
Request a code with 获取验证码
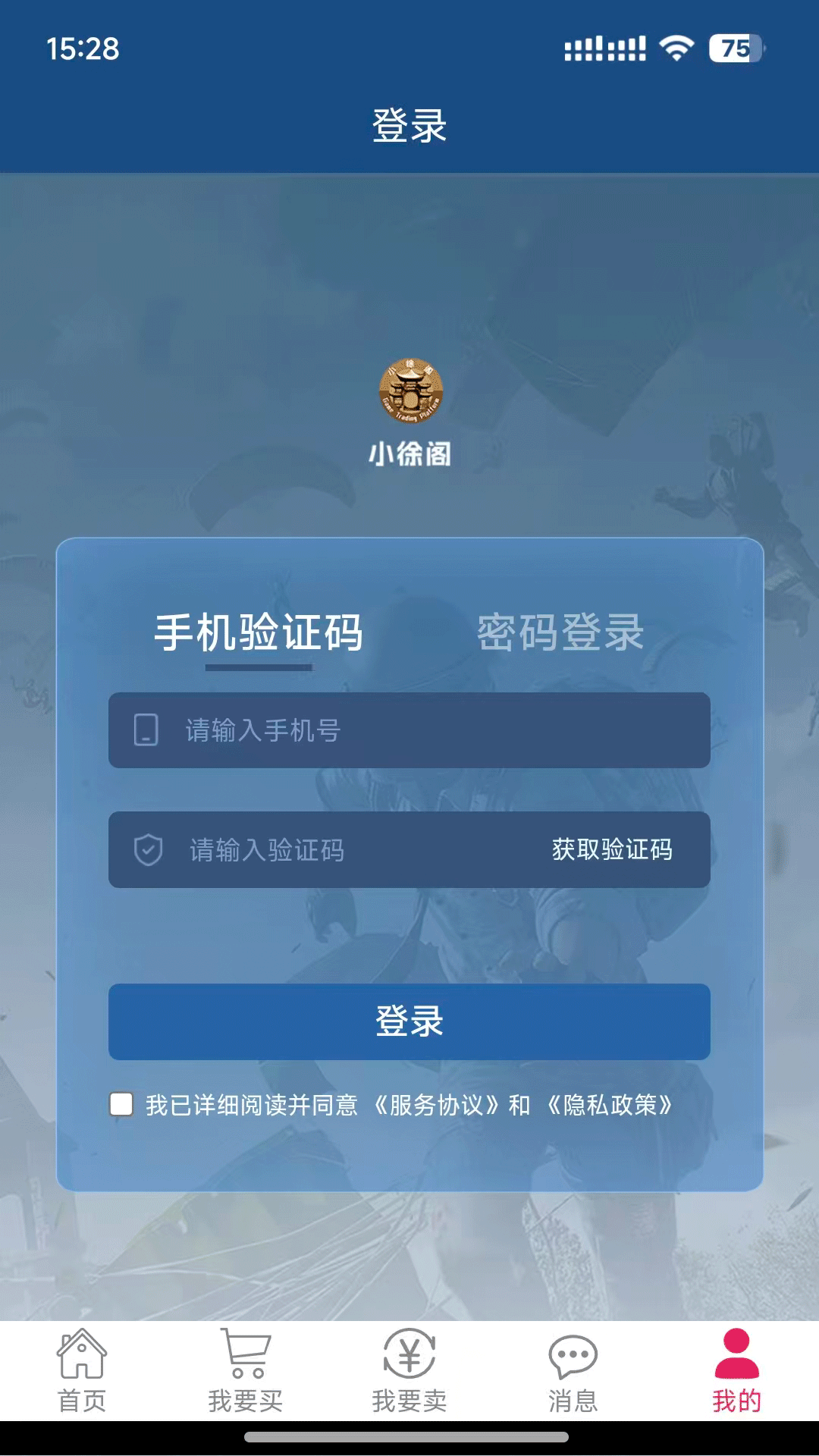(612, 850)
